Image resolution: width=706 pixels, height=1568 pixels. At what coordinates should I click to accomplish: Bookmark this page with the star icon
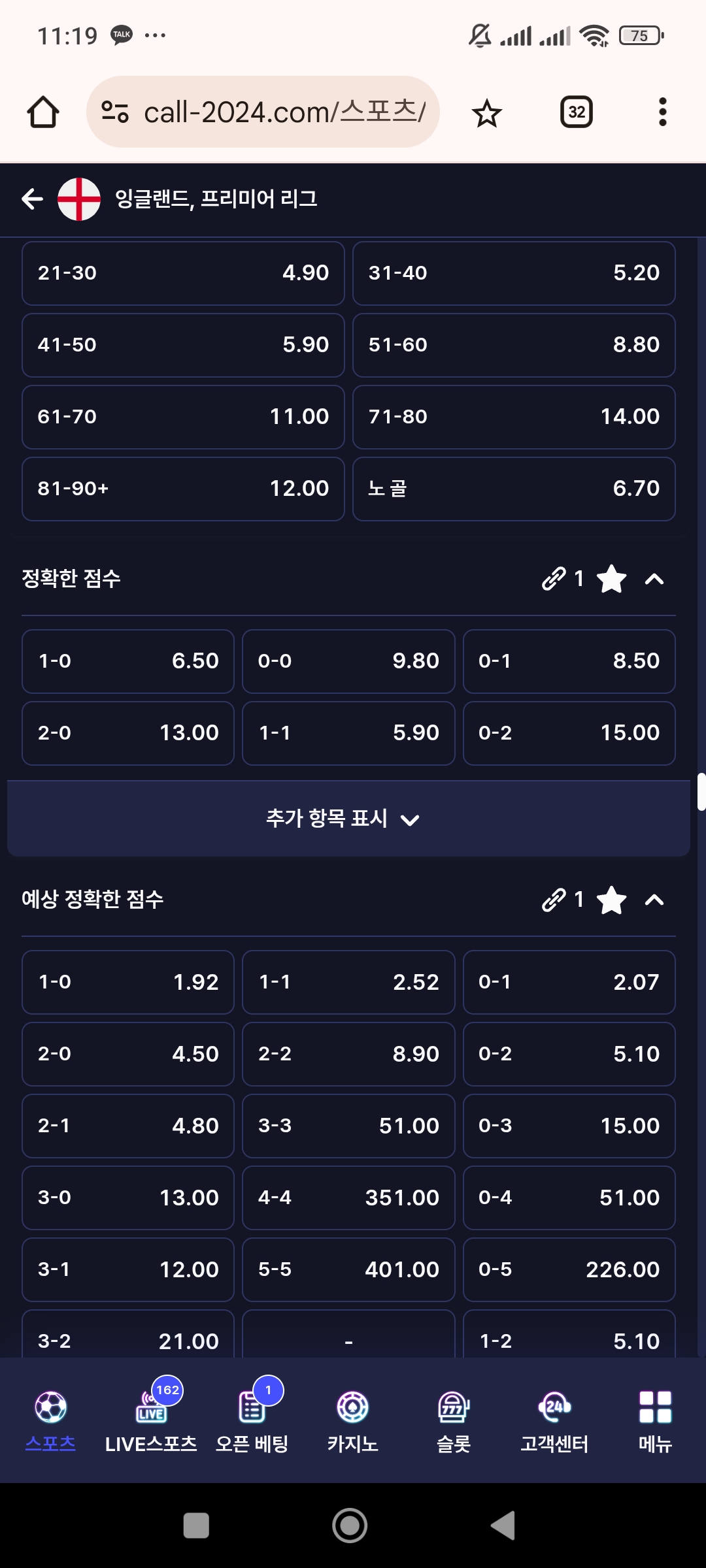486,114
